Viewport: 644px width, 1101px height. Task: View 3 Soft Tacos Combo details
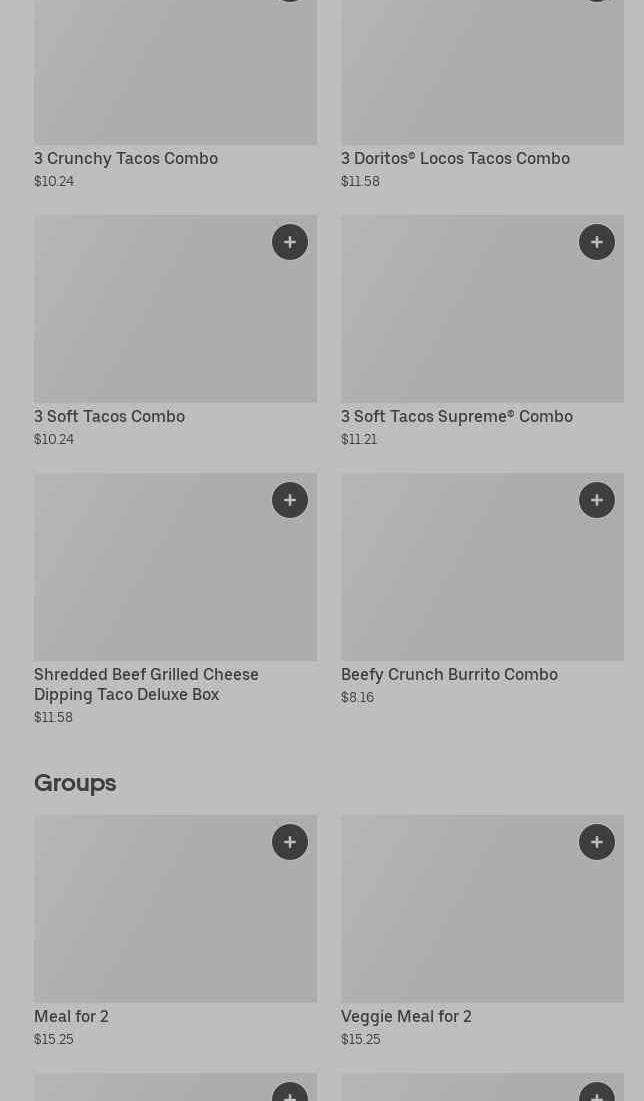(x=110, y=416)
